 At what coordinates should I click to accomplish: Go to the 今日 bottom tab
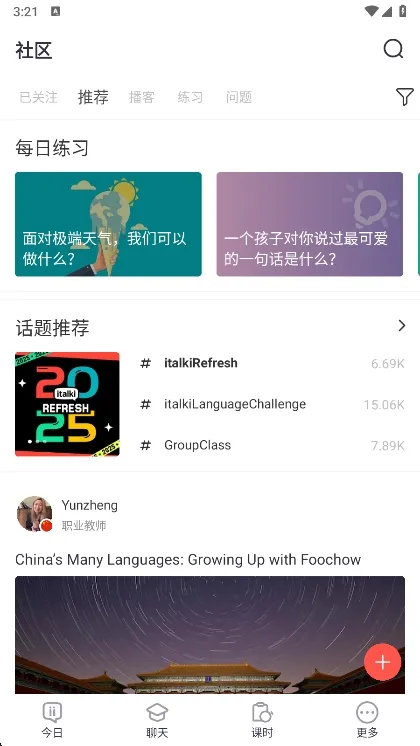[52, 720]
